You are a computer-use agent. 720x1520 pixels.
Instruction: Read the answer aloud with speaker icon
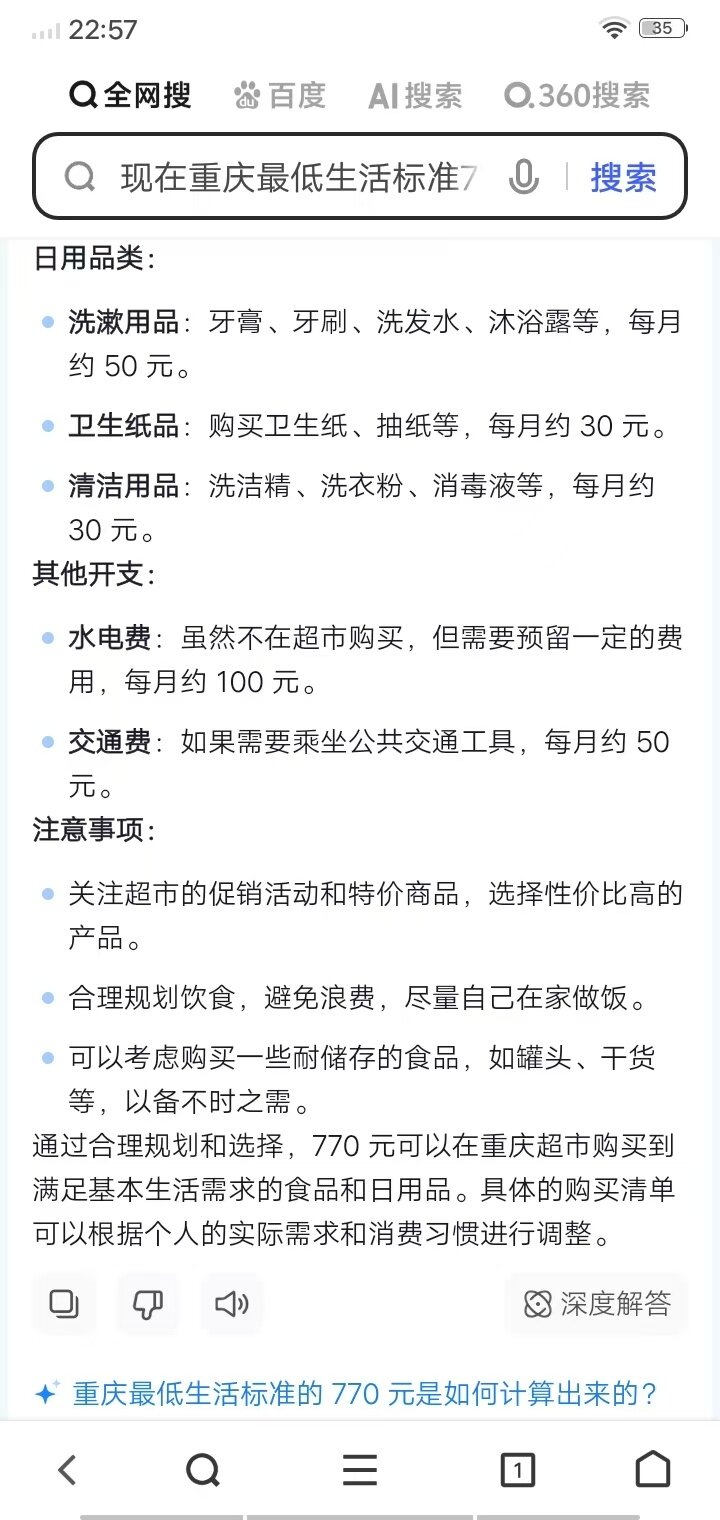(x=231, y=1304)
